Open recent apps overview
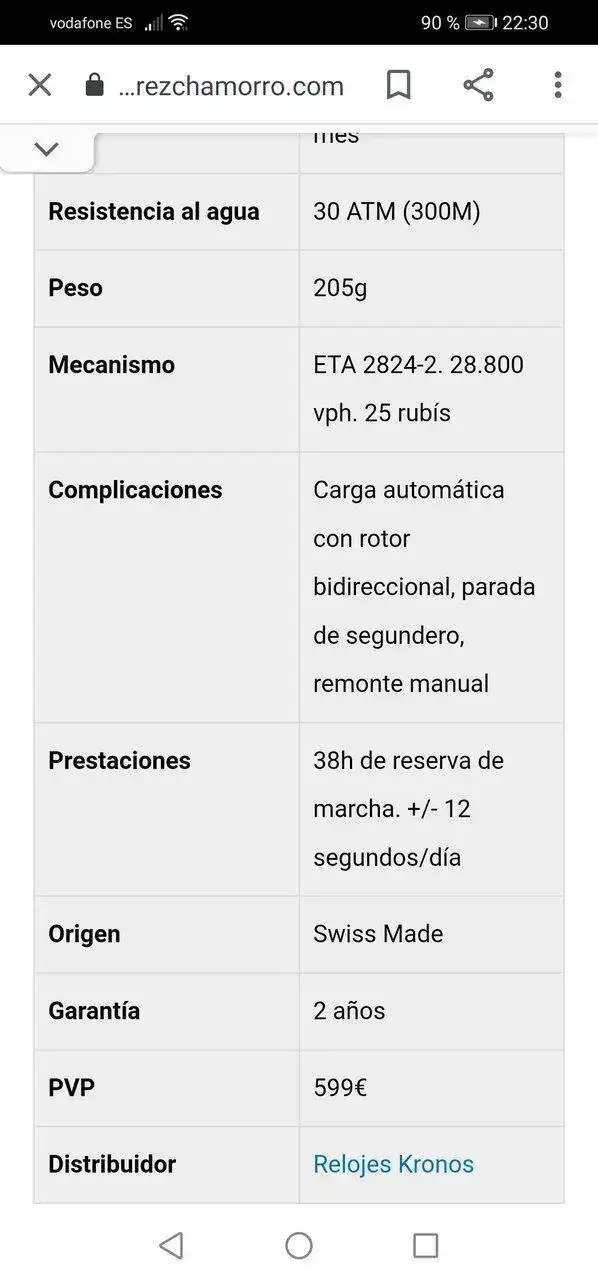The width and height of the screenshot is (598, 1280). (x=426, y=1245)
